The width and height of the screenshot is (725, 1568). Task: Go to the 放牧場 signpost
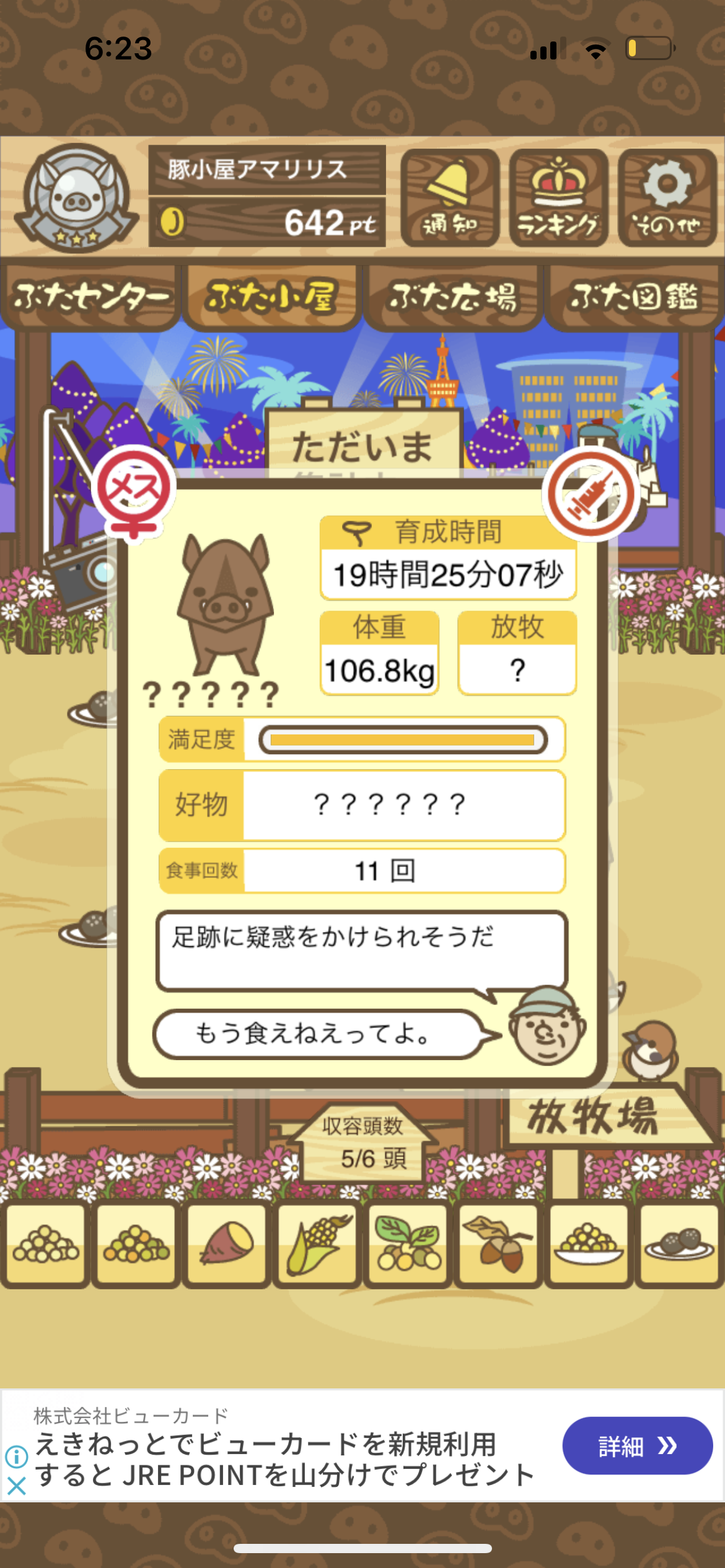coord(593,1116)
